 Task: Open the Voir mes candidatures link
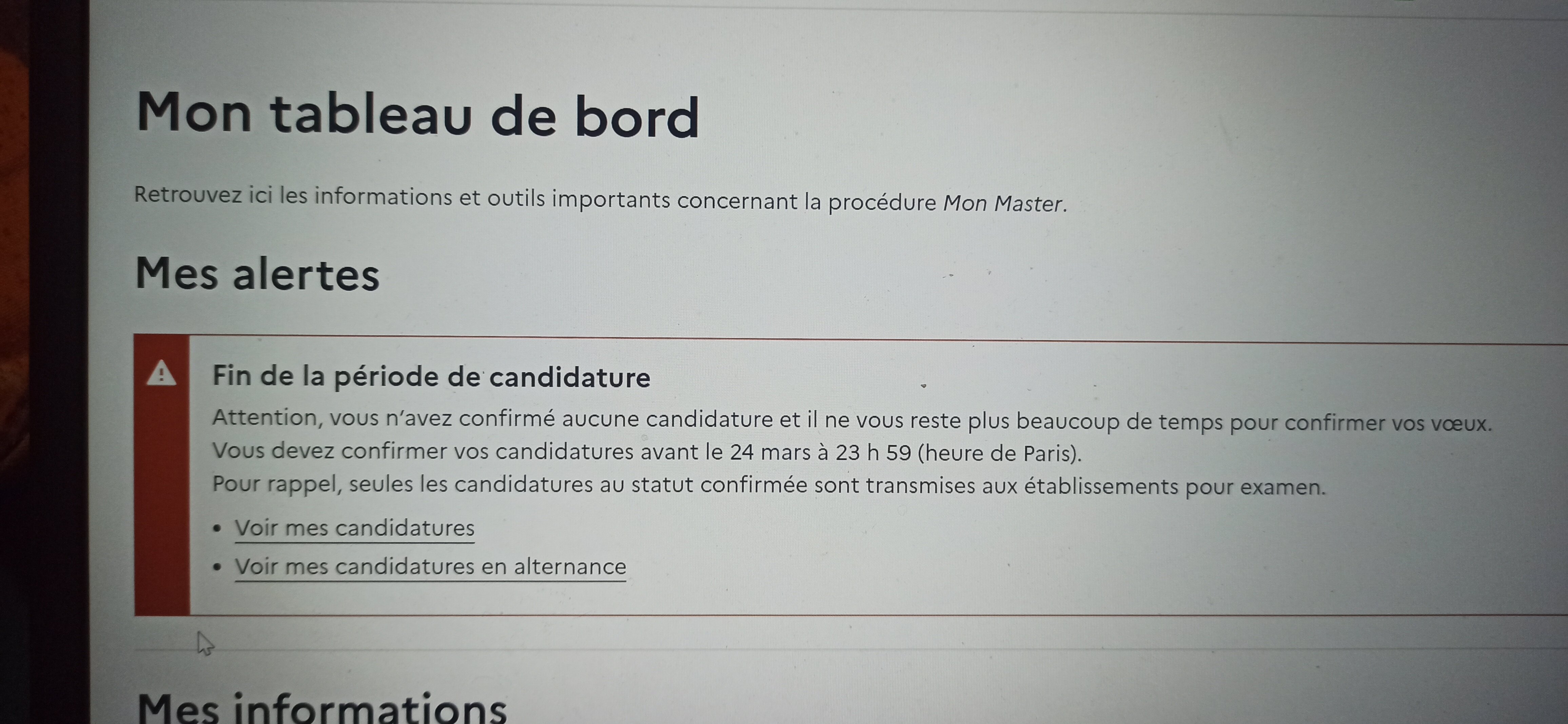pyautogui.click(x=354, y=528)
